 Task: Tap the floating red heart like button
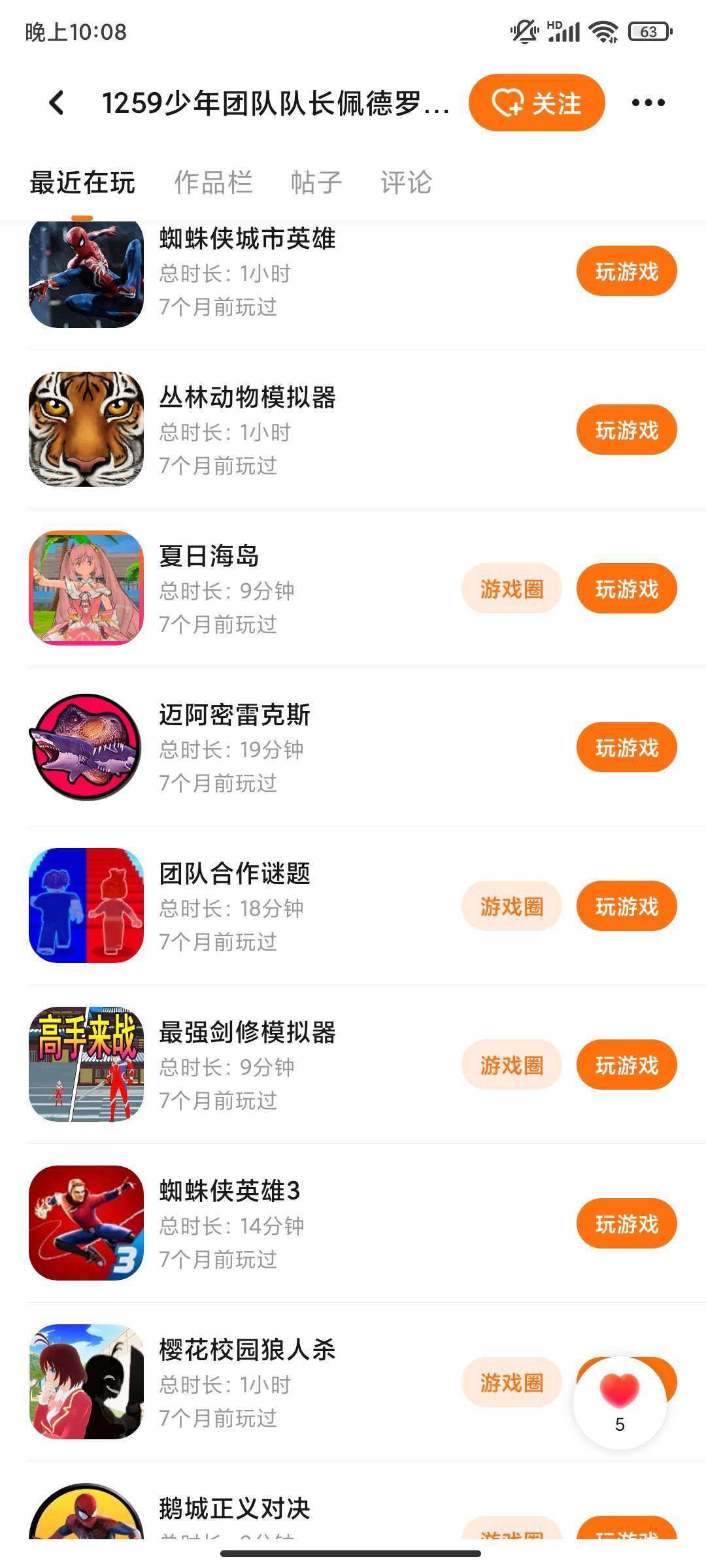pos(619,1401)
